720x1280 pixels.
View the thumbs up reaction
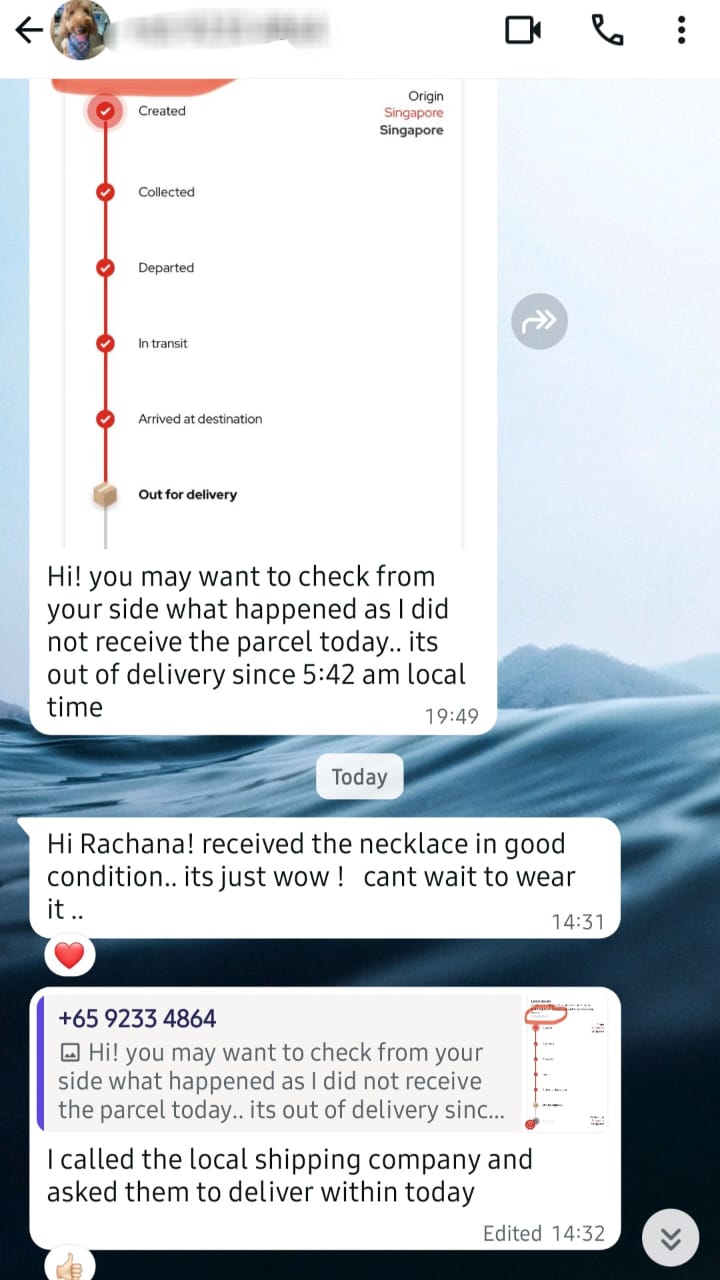coord(69,1266)
